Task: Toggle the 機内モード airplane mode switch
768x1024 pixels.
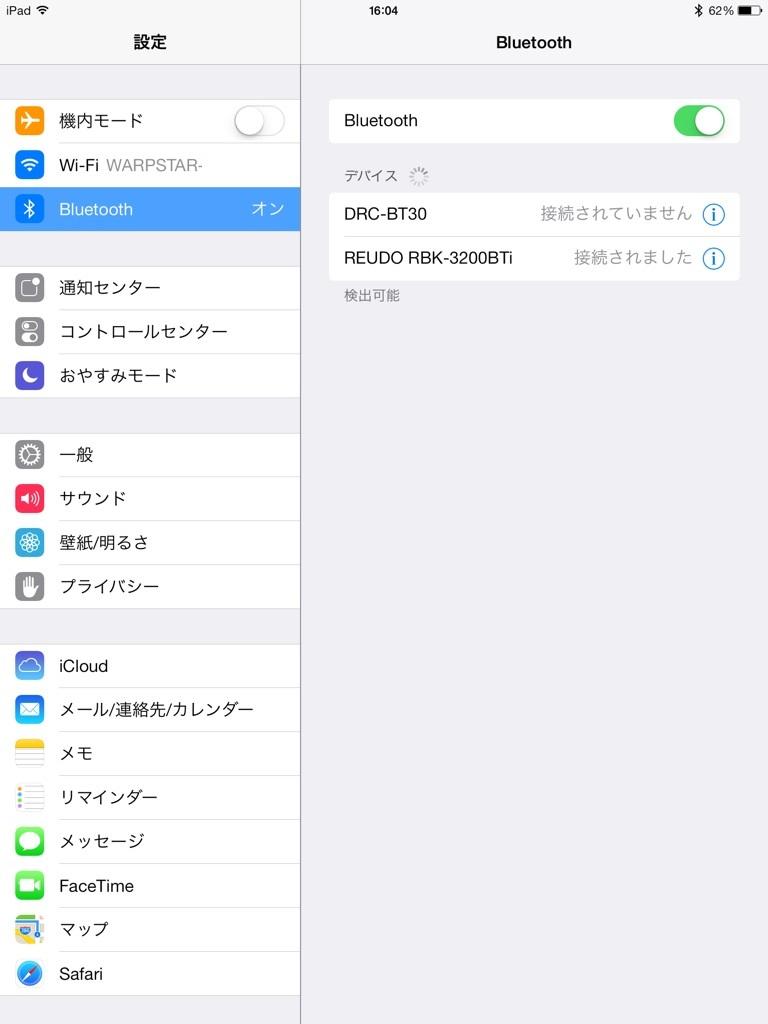Action: click(259, 121)
